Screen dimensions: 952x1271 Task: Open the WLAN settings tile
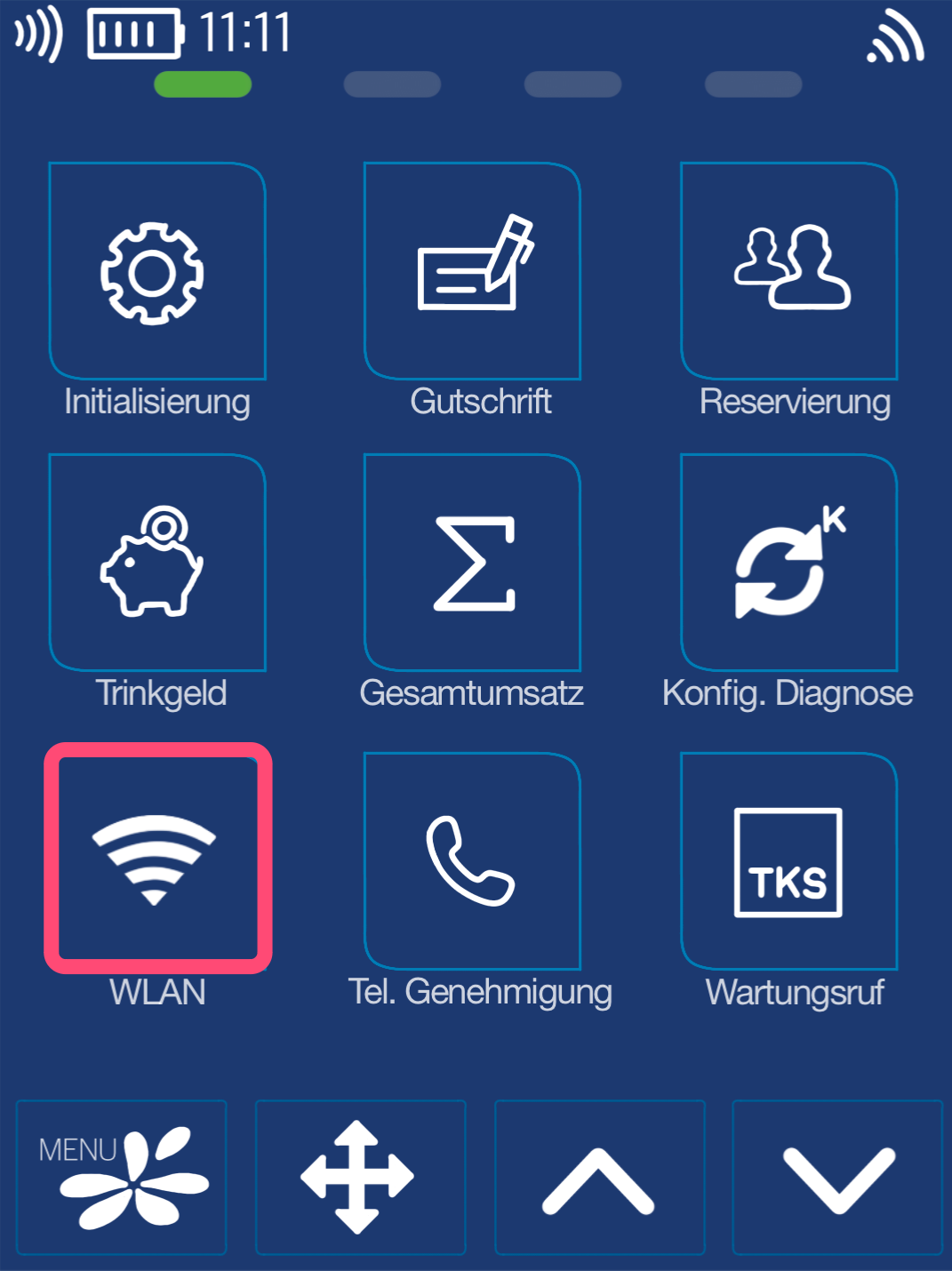point(157,859)
